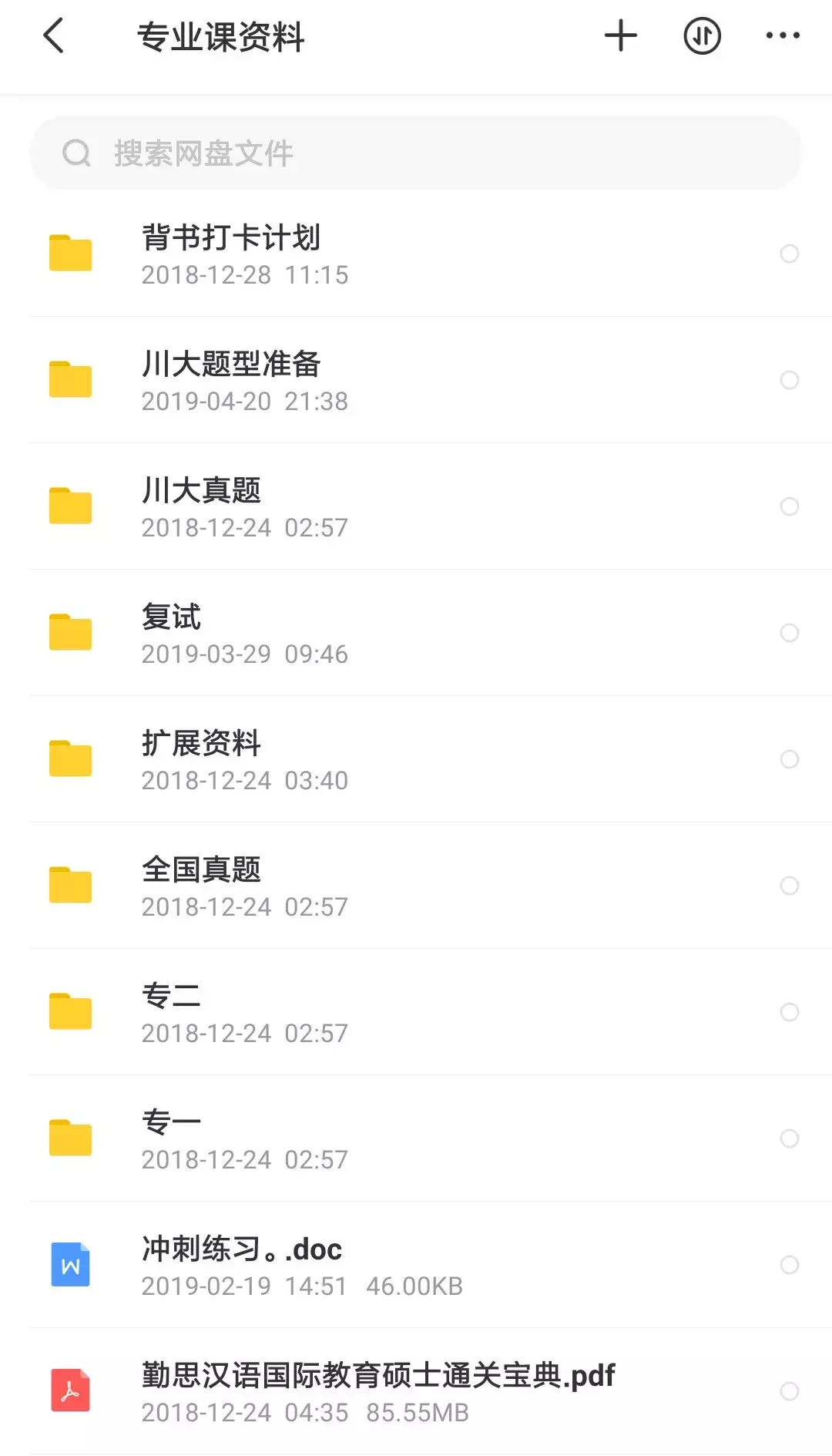Select the circle next to 全国真题 folder
This screenshot has height=1456, width=832.
click(790, 886)
